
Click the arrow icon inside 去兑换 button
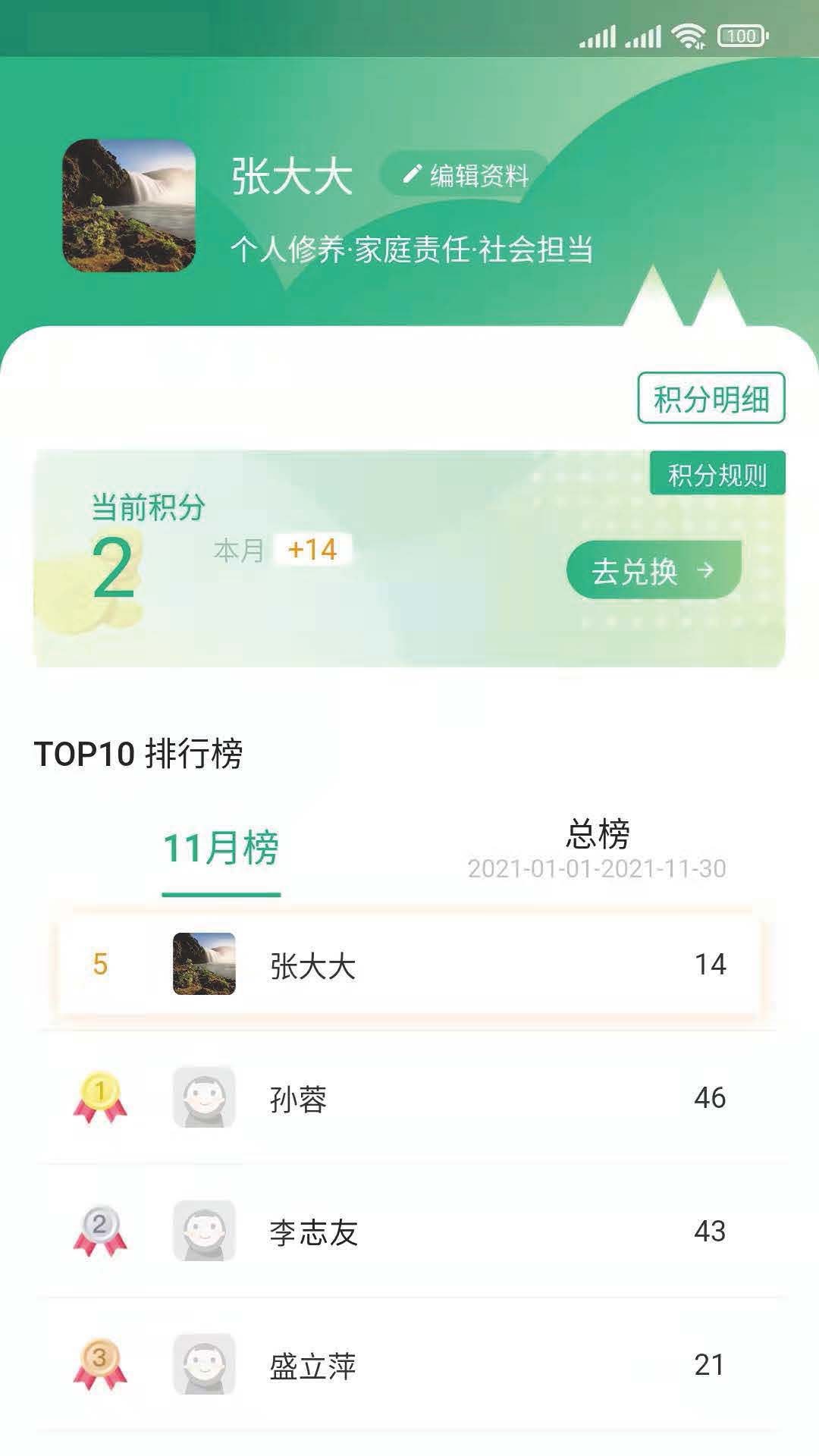coord(707,571)
